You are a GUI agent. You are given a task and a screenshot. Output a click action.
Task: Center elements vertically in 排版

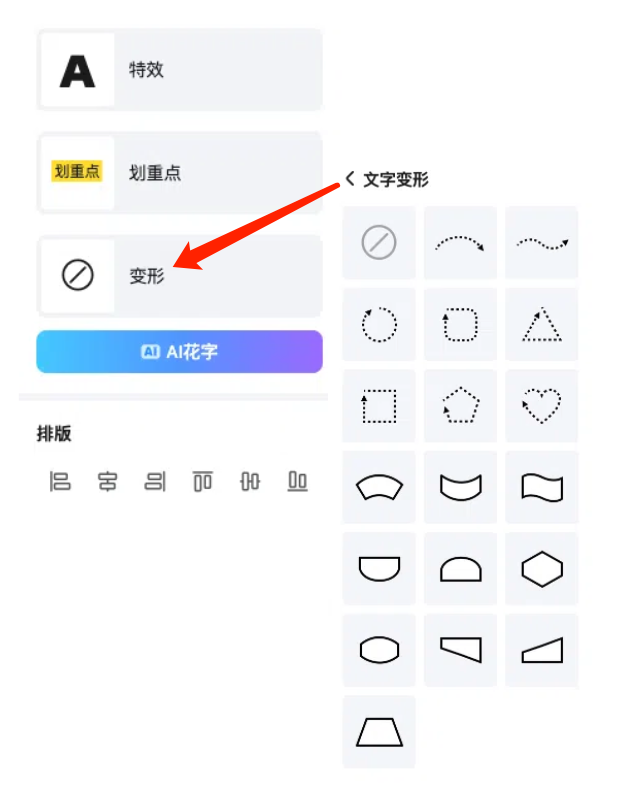point(250,482)
